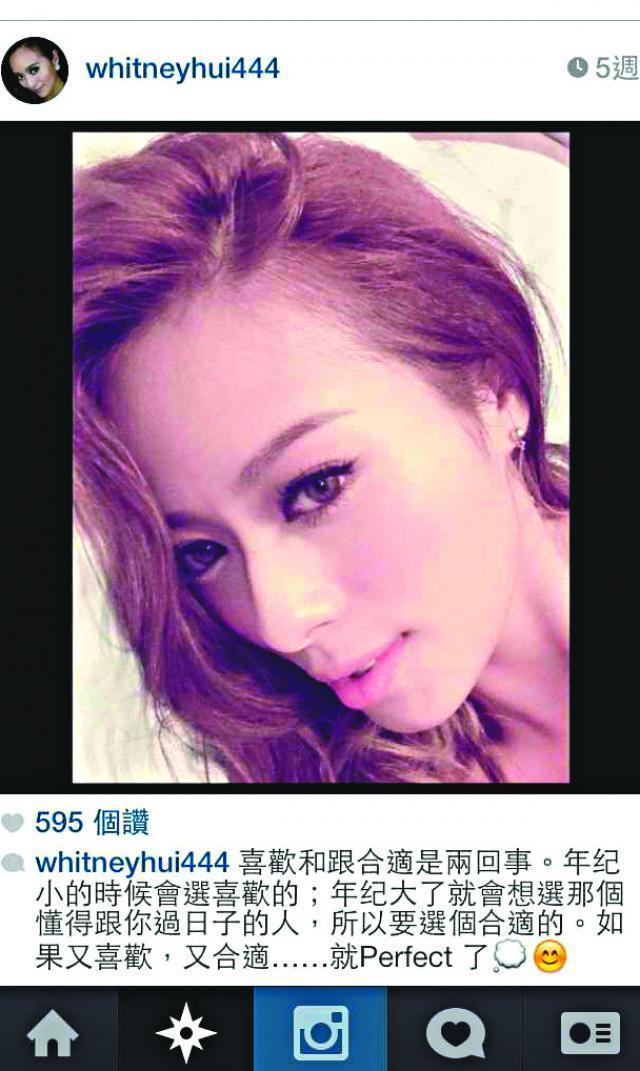The height and width of the screenshot is (1071, 640).
Task: Switch to the profile tab
Action: (589, 1032)
